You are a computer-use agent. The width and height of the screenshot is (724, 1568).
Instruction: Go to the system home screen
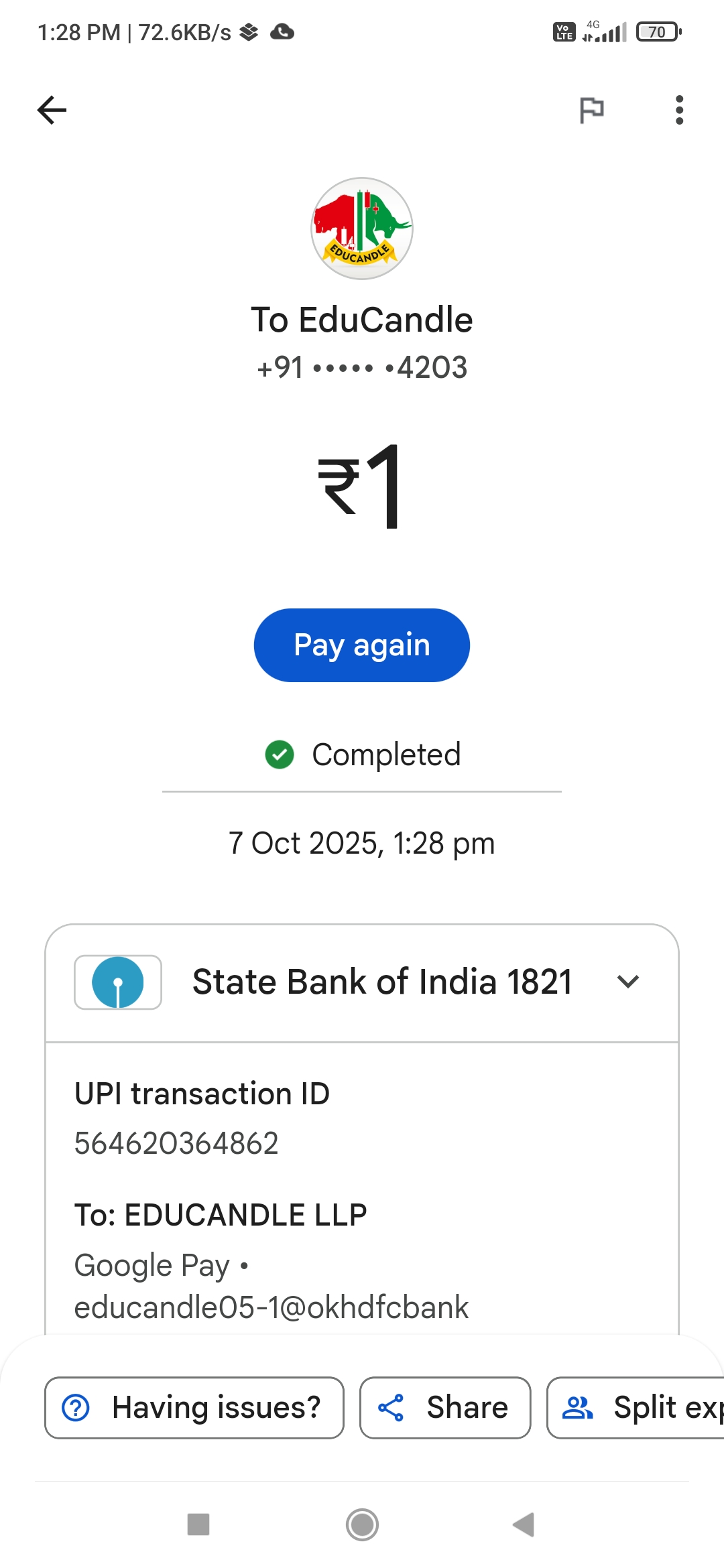[362, 1524]
